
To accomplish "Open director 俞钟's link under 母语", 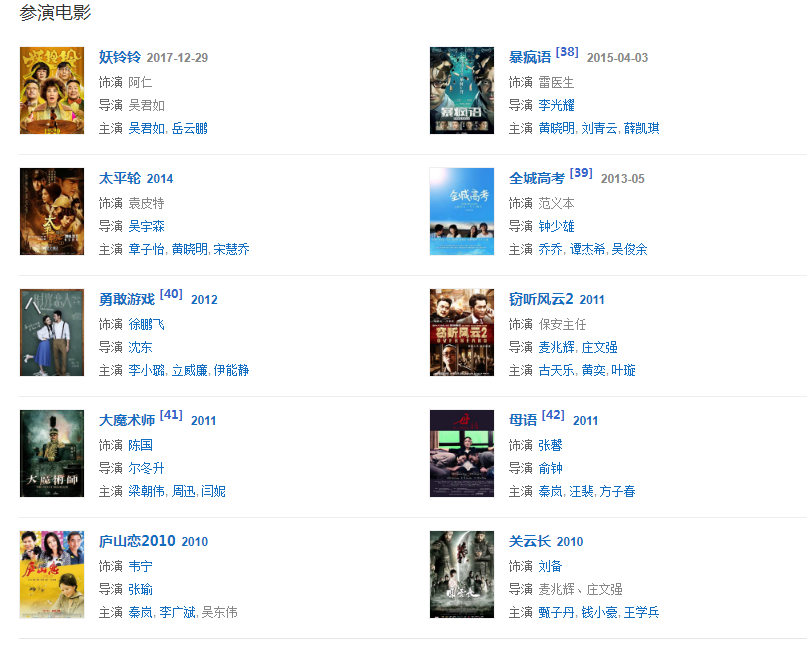I will [551, 468].
